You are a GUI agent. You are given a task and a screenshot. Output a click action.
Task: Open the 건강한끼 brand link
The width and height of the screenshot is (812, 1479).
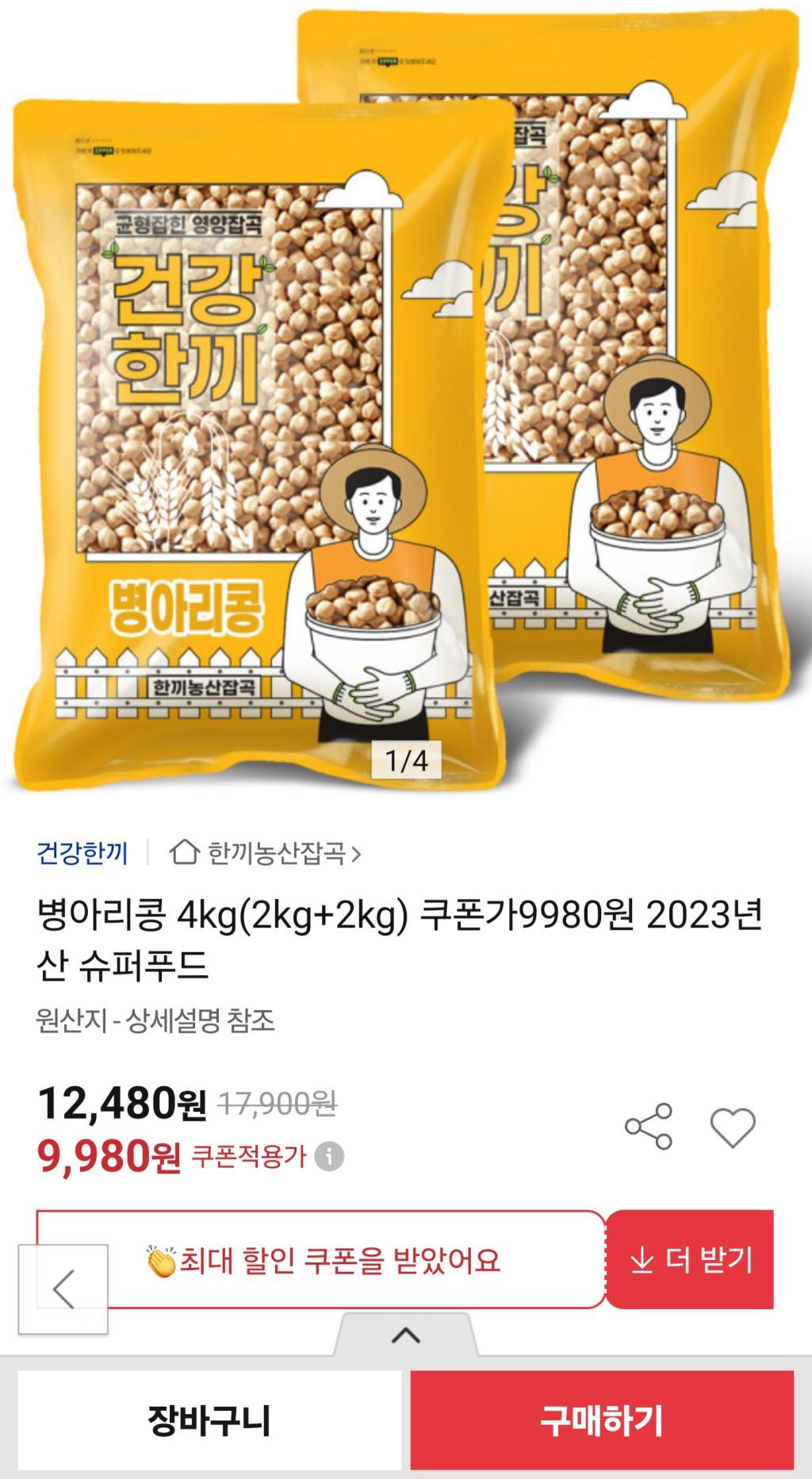82,853
